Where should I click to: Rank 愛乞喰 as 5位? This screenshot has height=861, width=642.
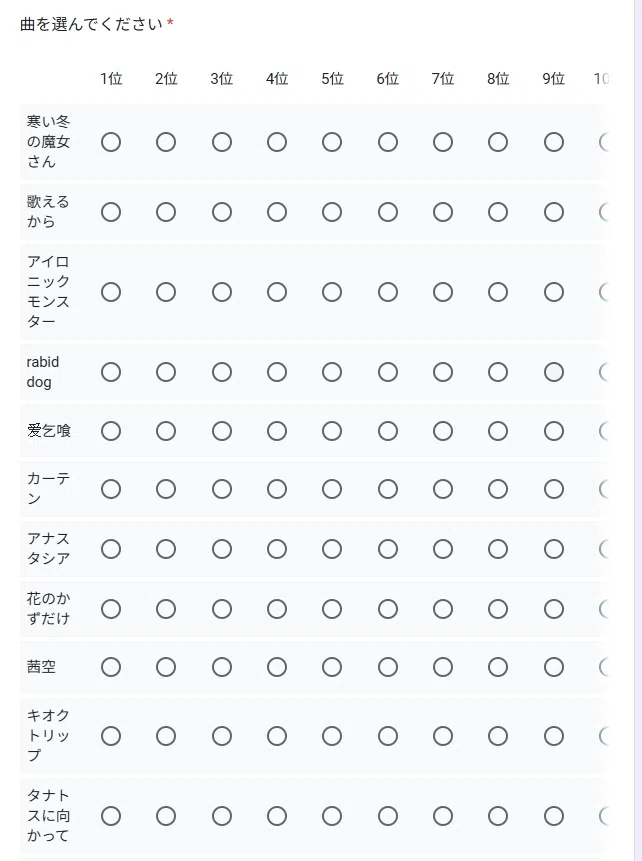click(x=332, y=431)
